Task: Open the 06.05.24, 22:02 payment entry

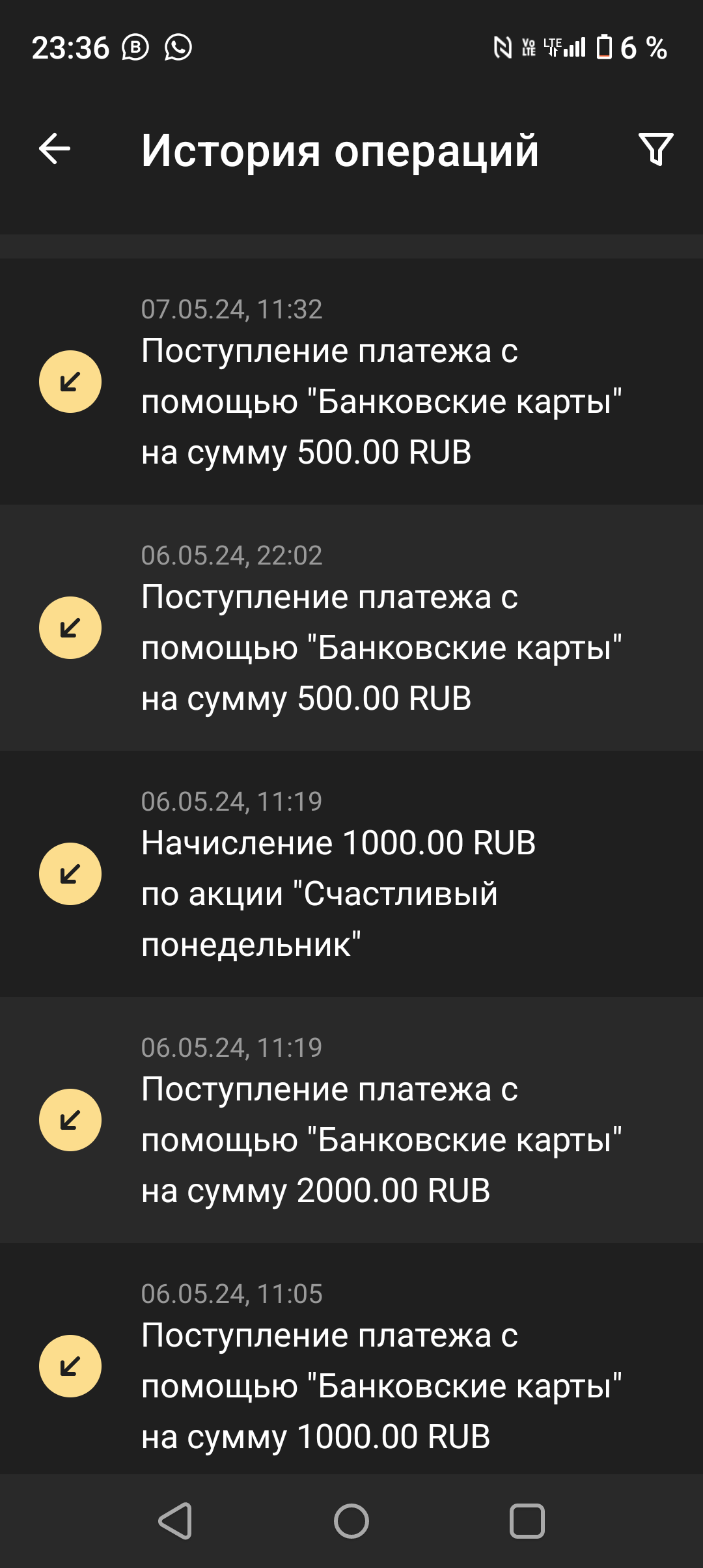Action: [351, 628]
